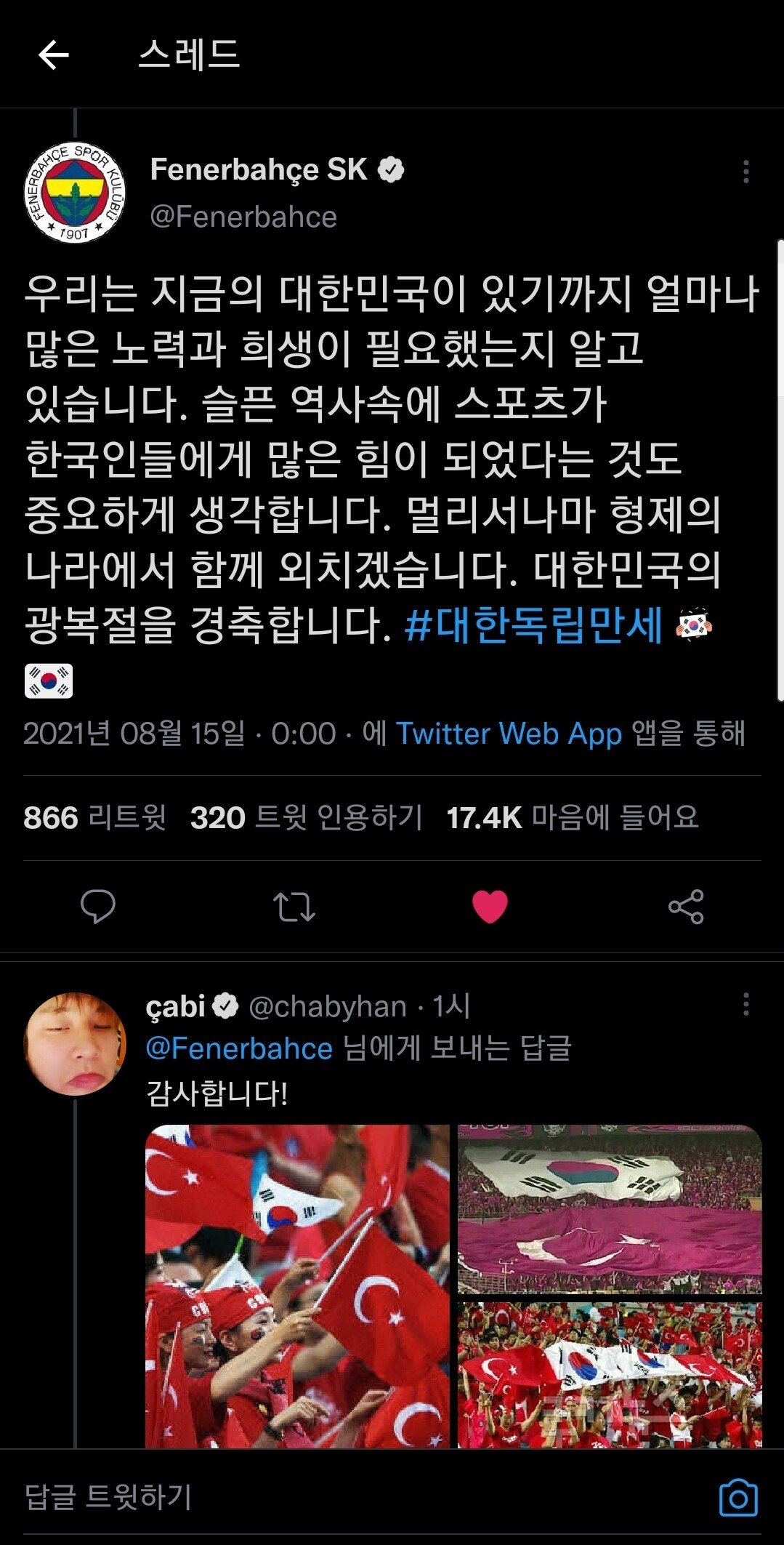Screen dimensions: 784x1545
Task: View the 866 retweets list
Action: [94, 818]
